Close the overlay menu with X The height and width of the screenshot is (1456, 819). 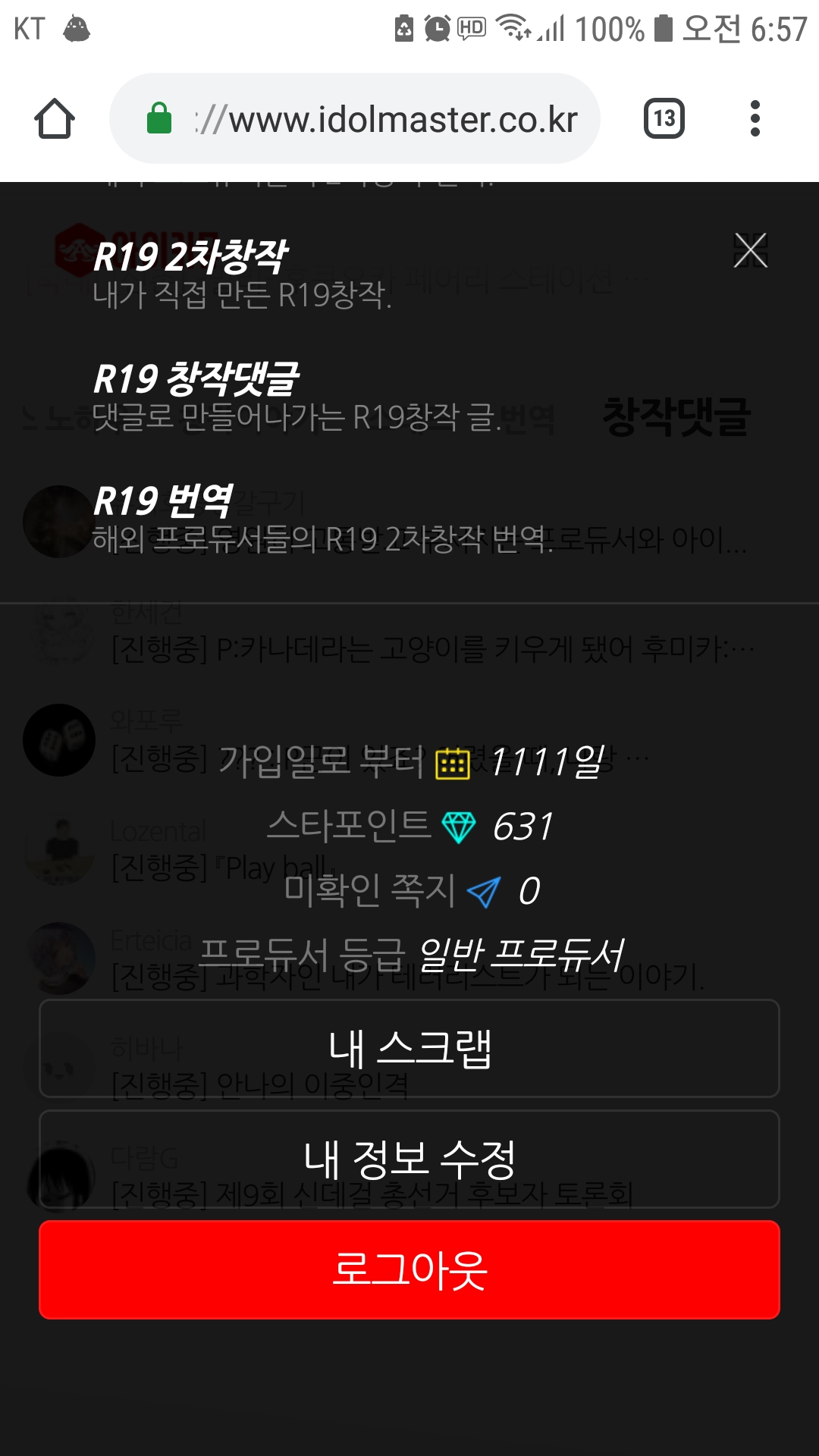tap(750, 250)
